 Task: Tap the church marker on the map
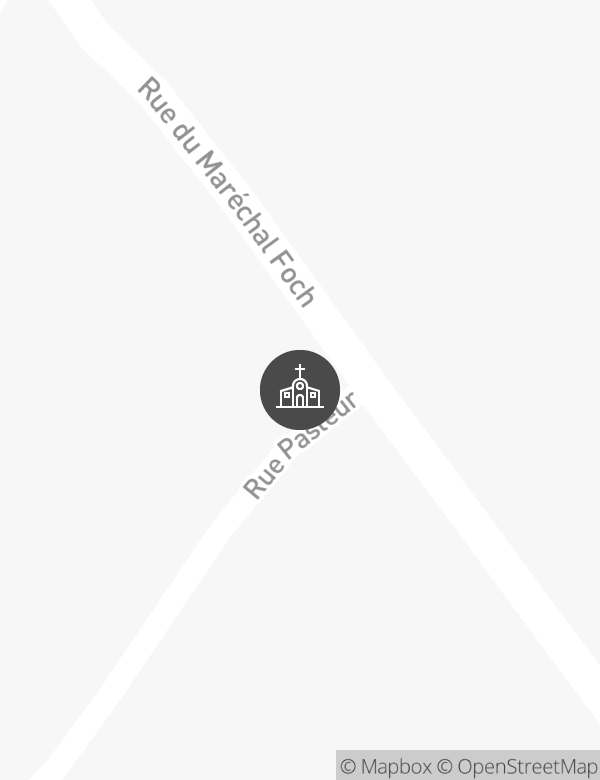click(300, 390)
